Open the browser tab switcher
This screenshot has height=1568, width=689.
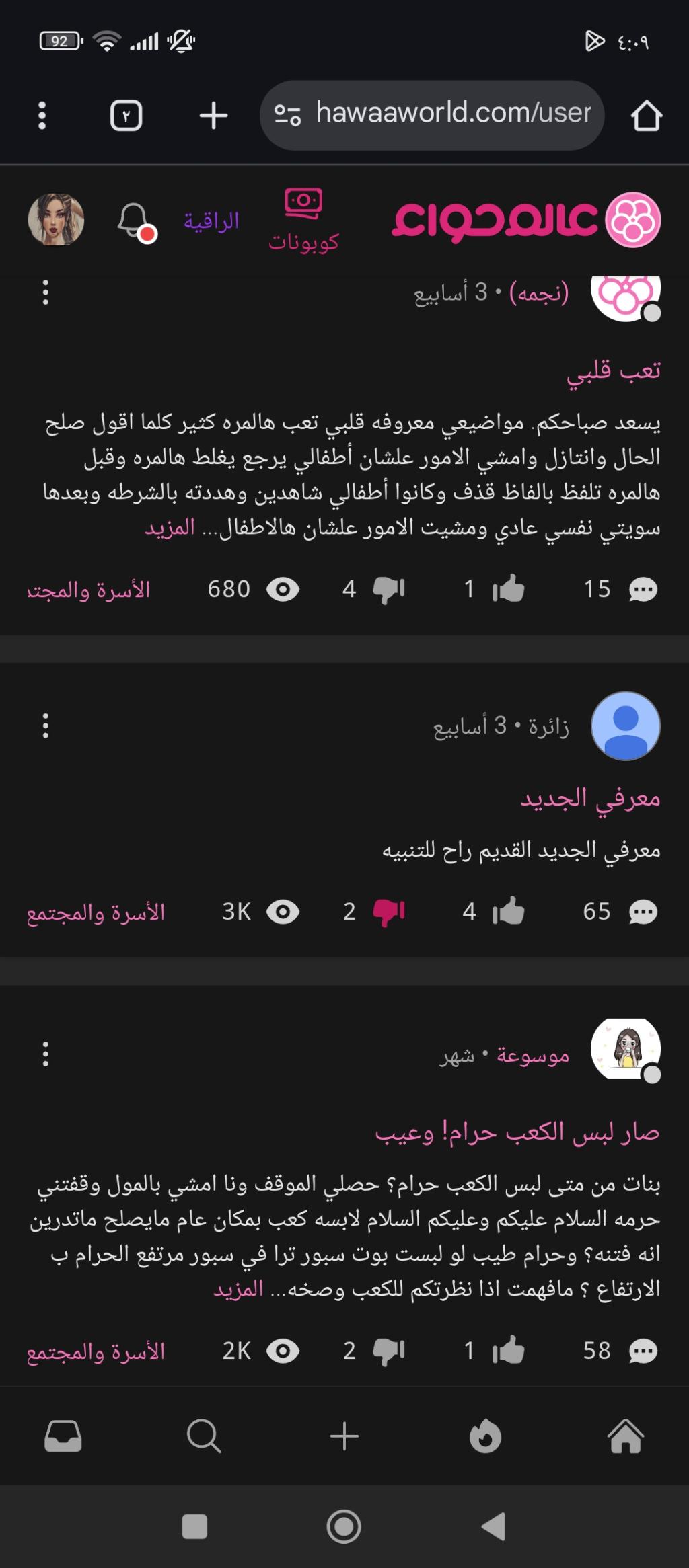pos(126,115)
